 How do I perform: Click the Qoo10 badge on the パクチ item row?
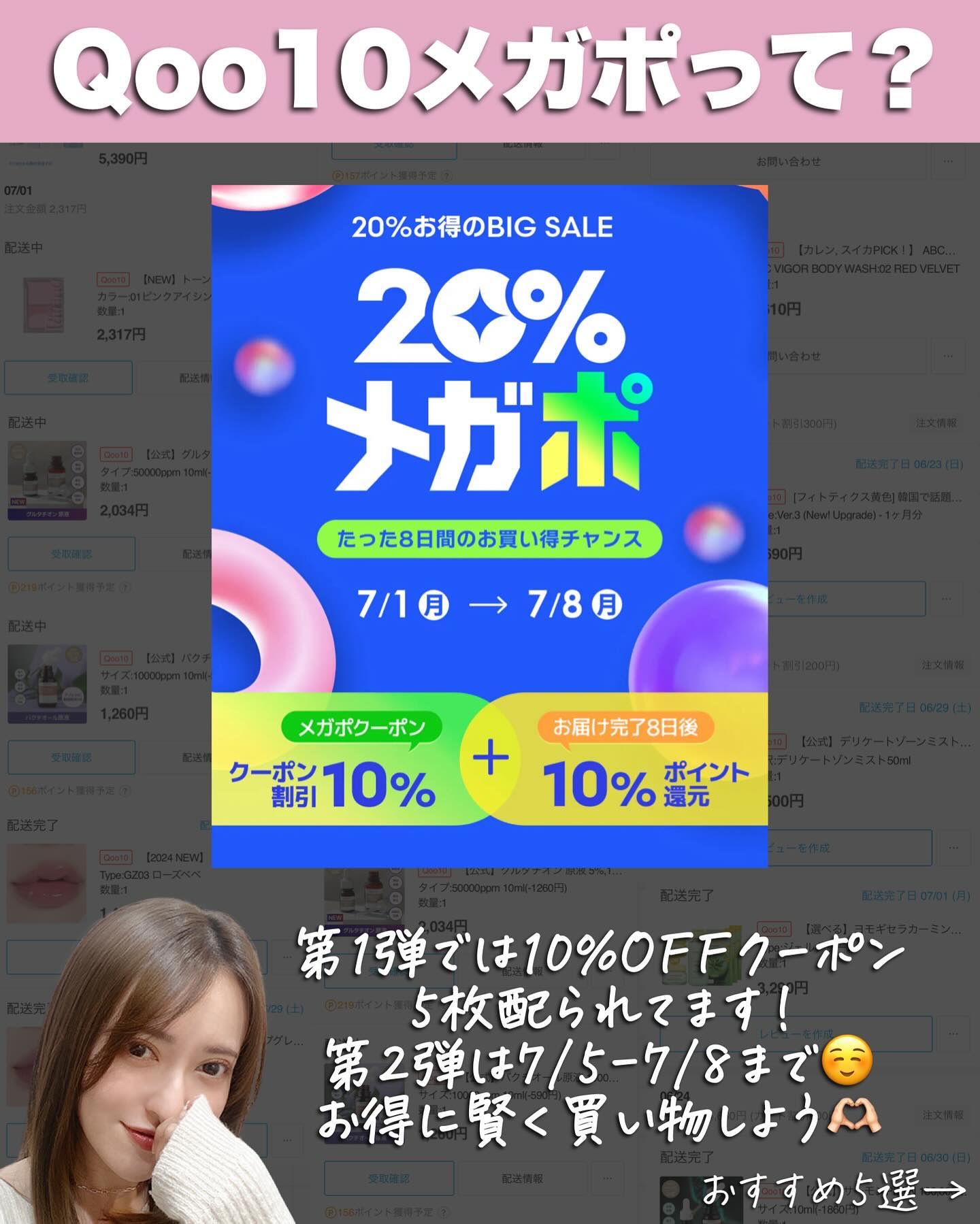(116, 659)
